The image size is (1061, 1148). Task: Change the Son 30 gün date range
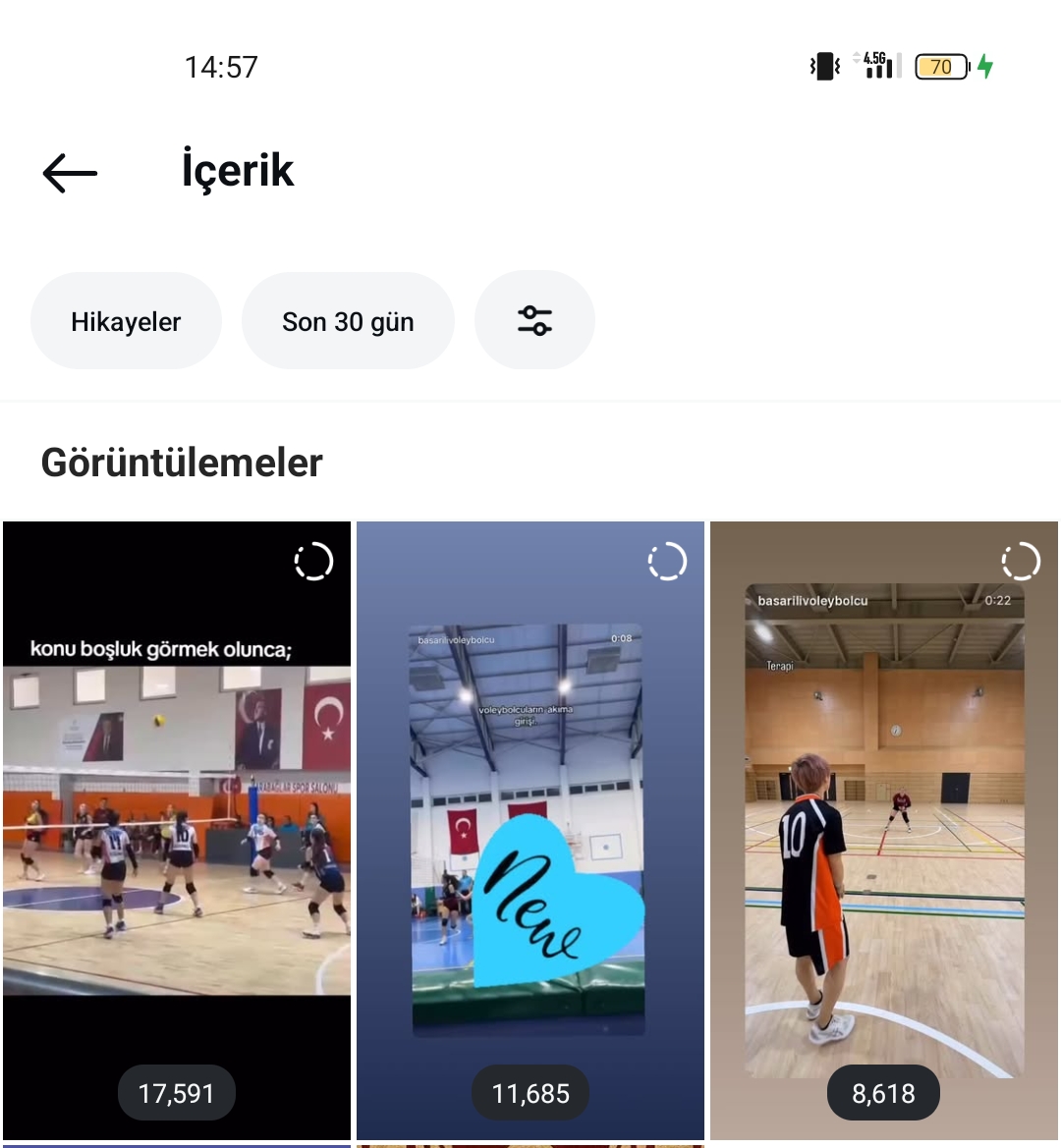pos(348,321)
